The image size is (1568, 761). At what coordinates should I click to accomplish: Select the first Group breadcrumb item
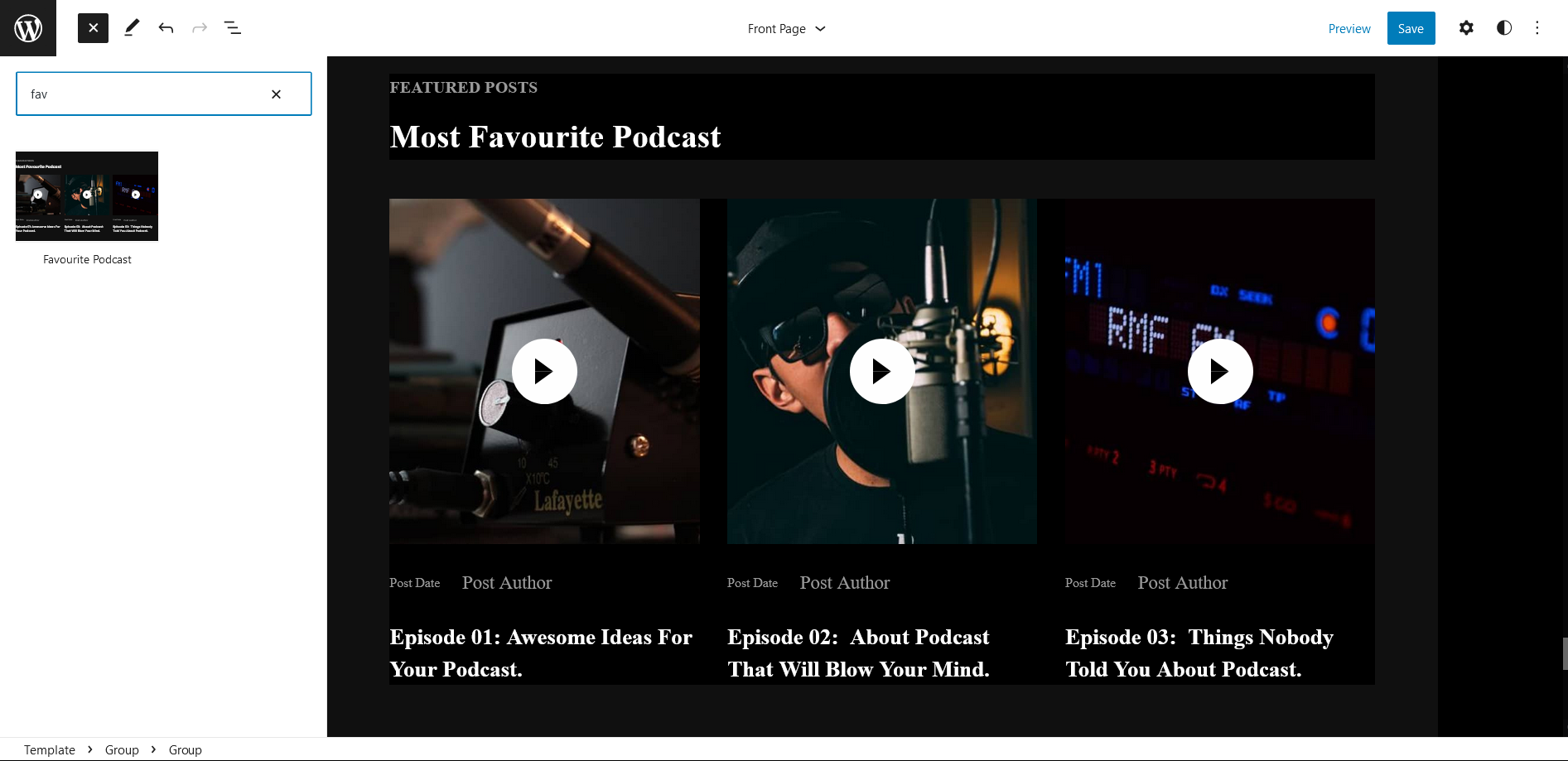coord(122,749)
